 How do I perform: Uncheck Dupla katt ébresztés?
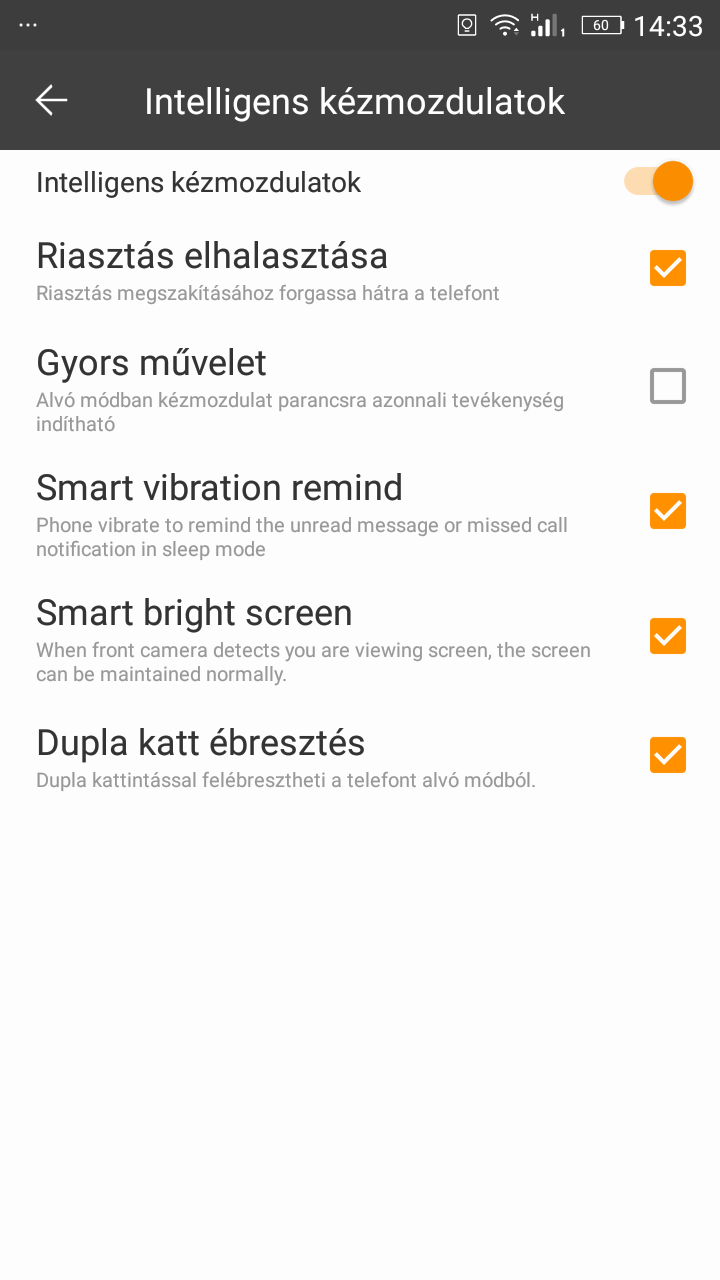[x=668, y=755]
